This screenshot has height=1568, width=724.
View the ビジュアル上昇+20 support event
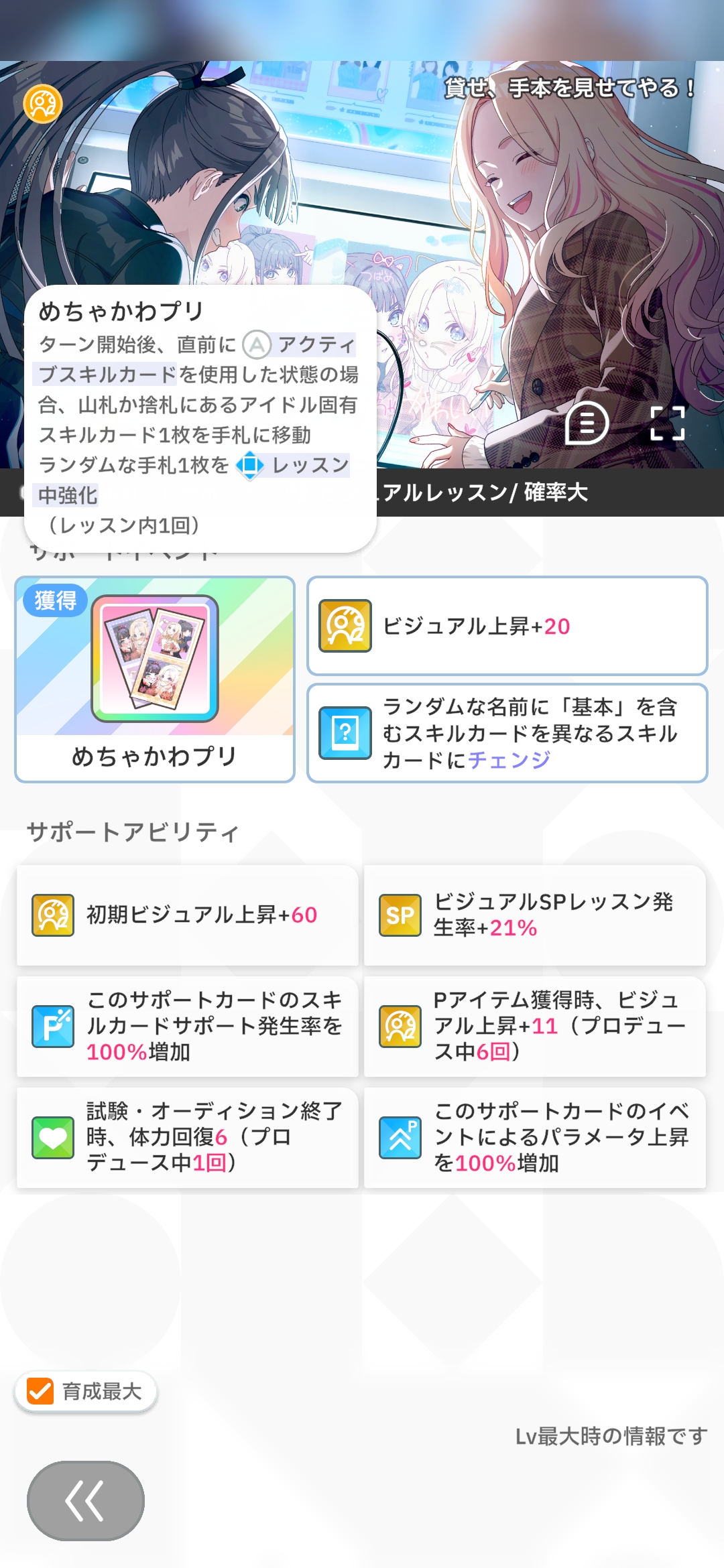pyautogui.click(x=507, y=626)
